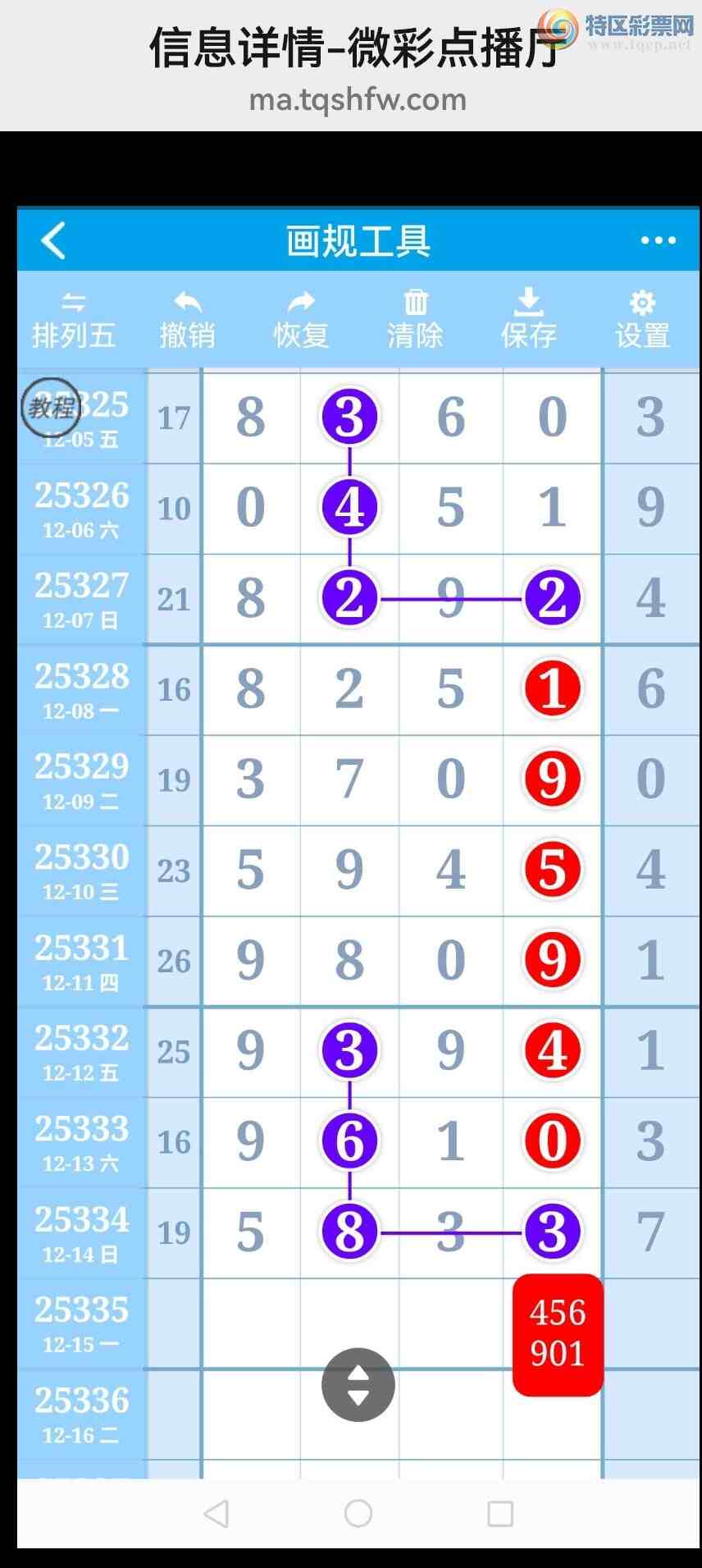Open 设置 settings
This screenshot has width=702, height=1568.
[x=642, y=321]
